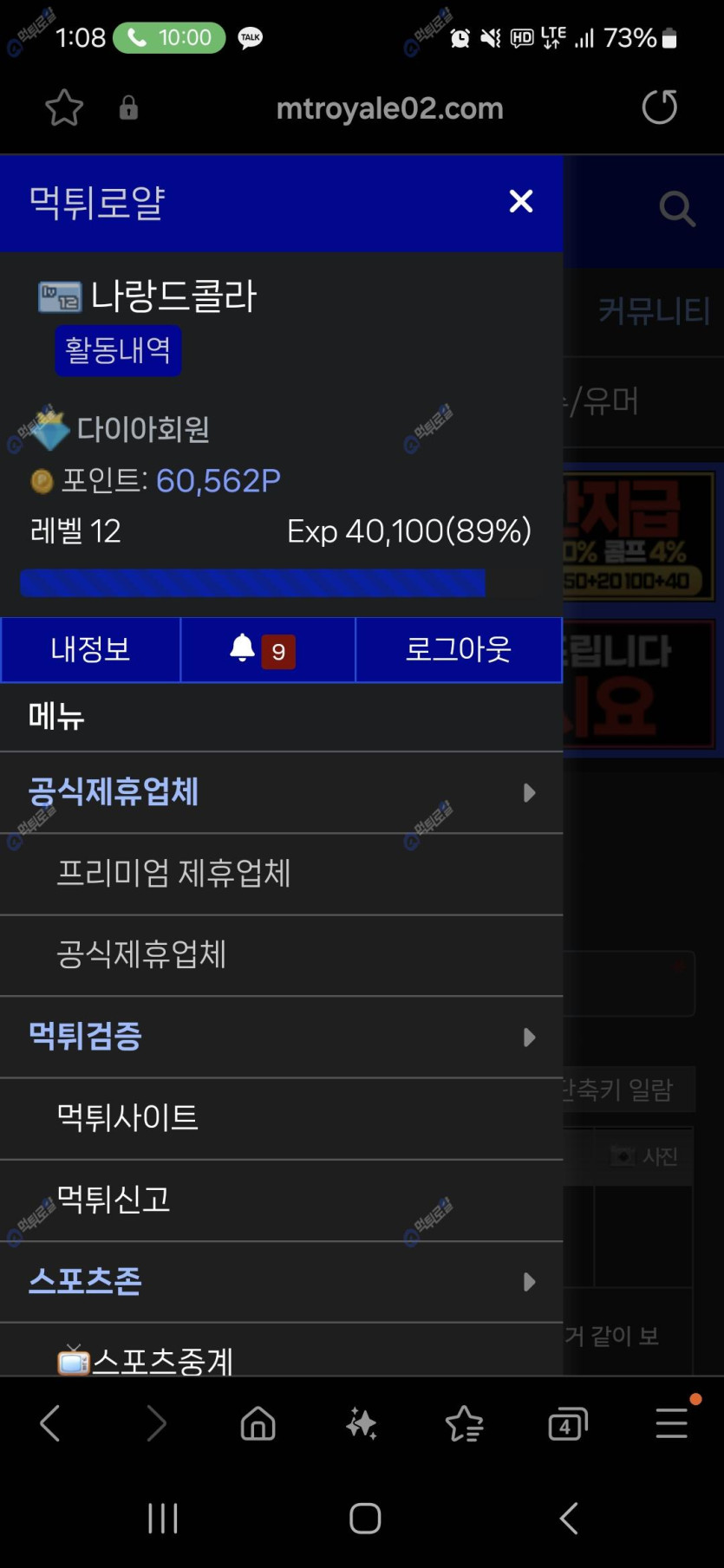
Task: Open 먹튀사이트
Action: point(127,1117)
